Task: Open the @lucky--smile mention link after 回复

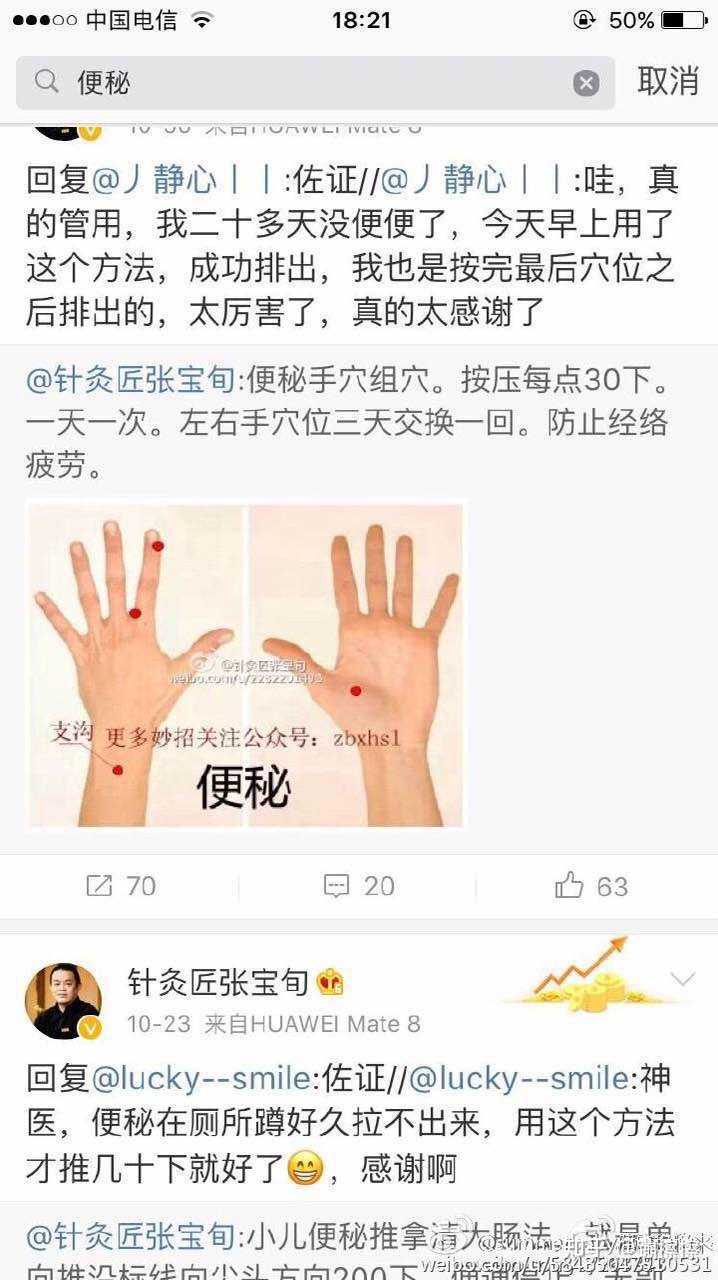Action: [x=200, y=1079]
